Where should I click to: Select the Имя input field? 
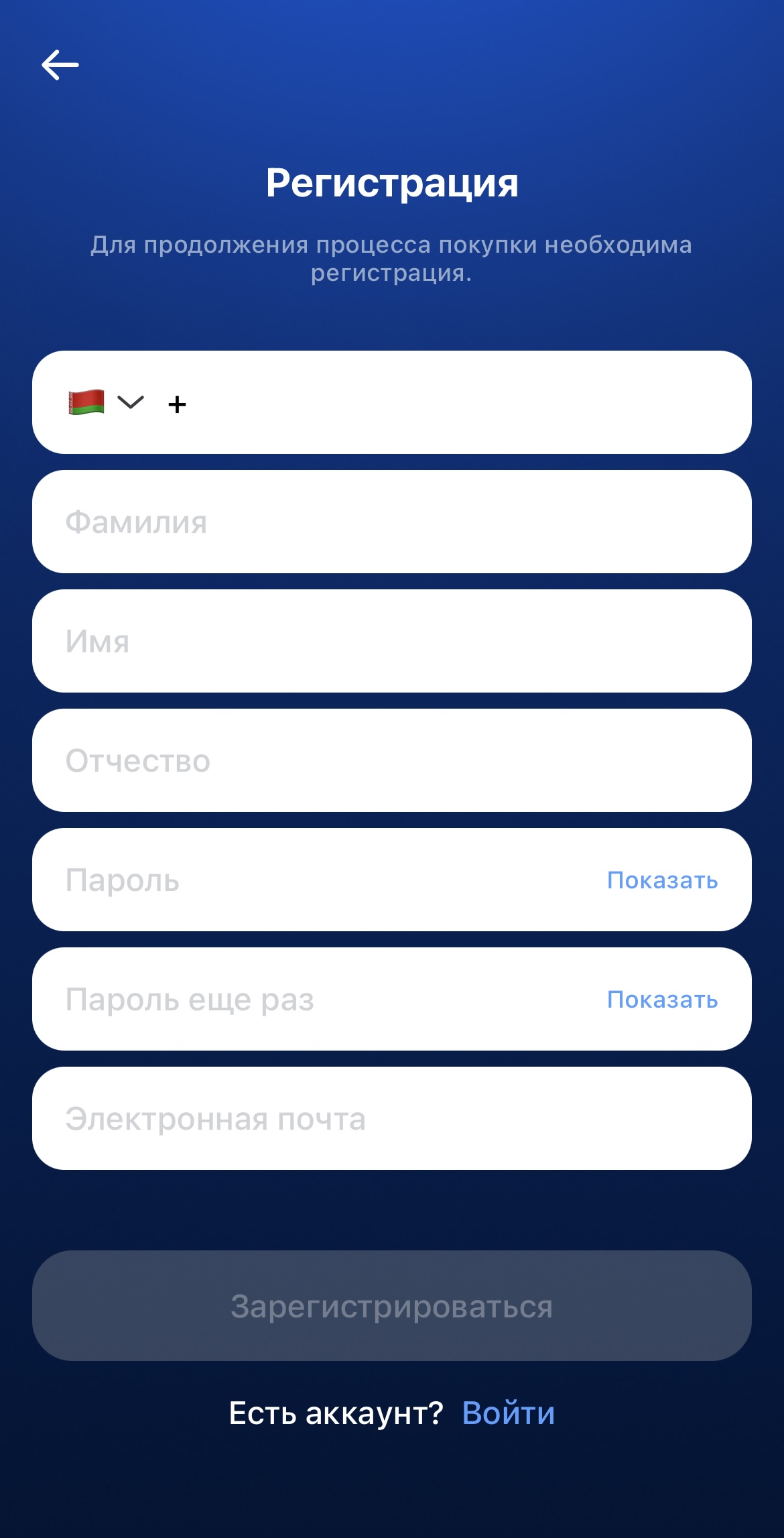[391, 641]
